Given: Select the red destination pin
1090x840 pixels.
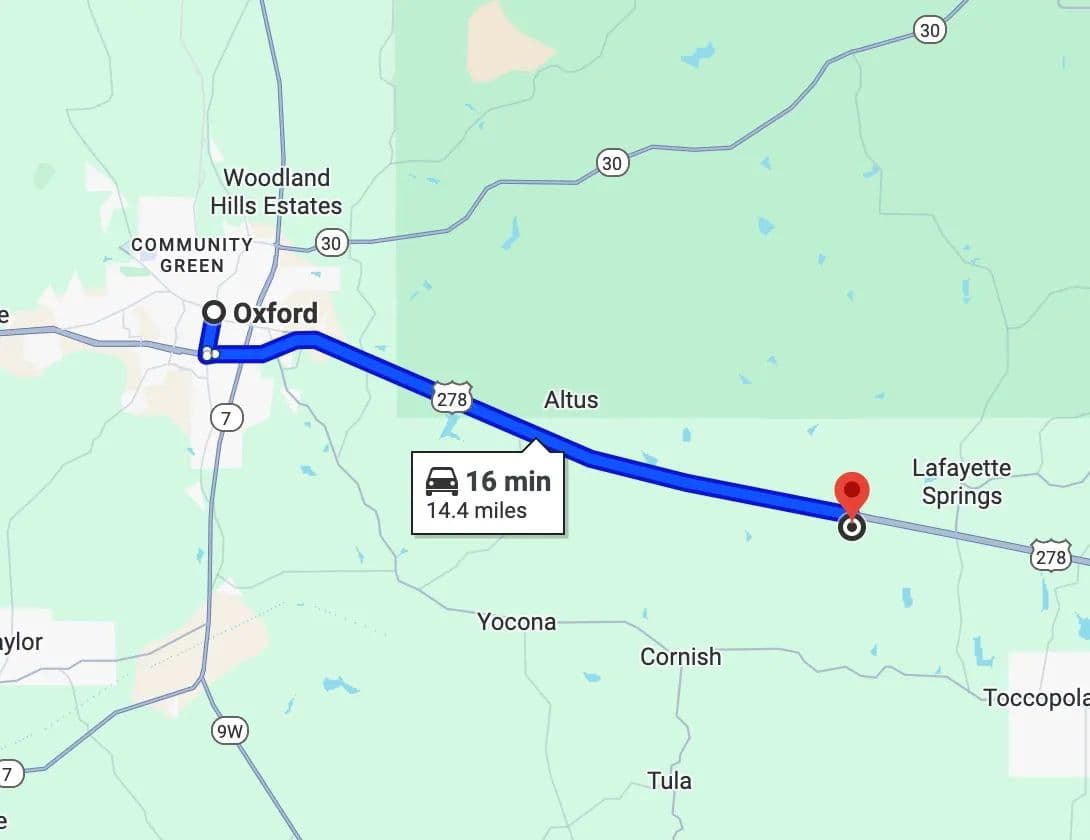Looking at the screenshot, I should 851,494.
